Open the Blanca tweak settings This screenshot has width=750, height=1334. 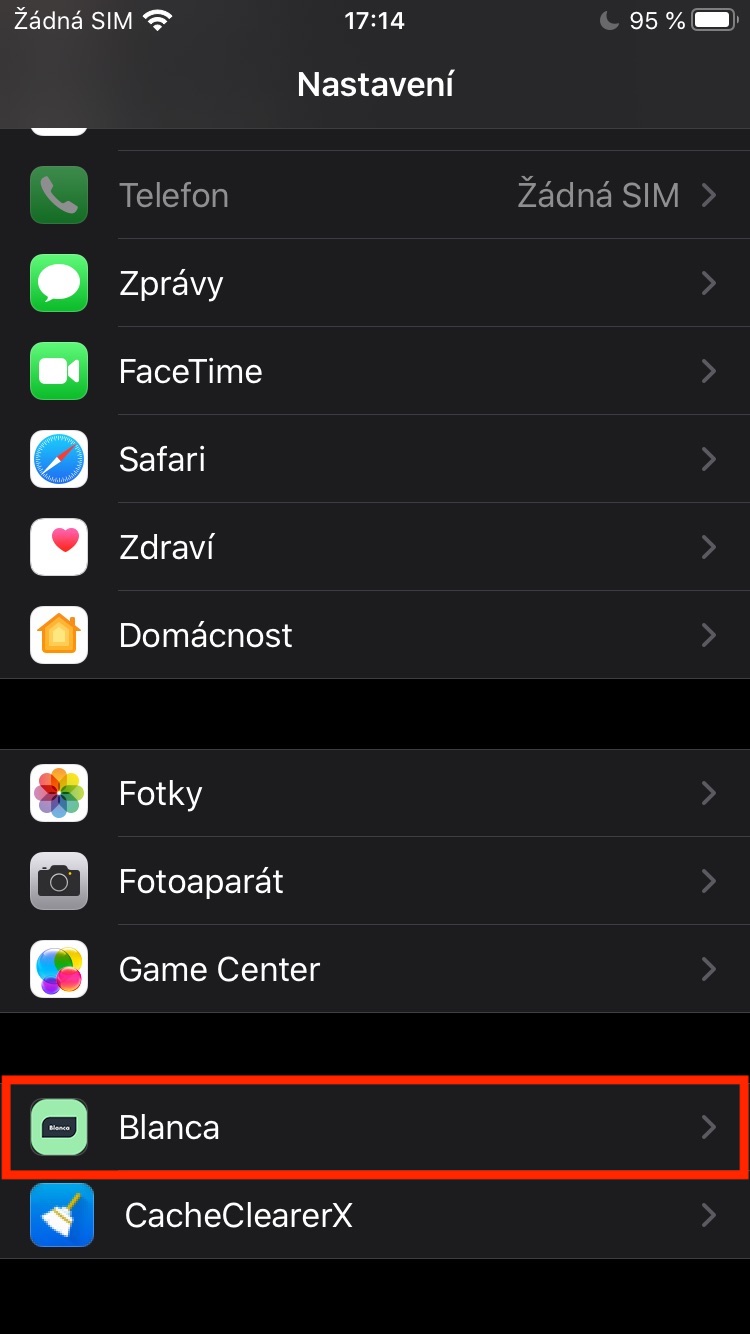coord(375,1127)
